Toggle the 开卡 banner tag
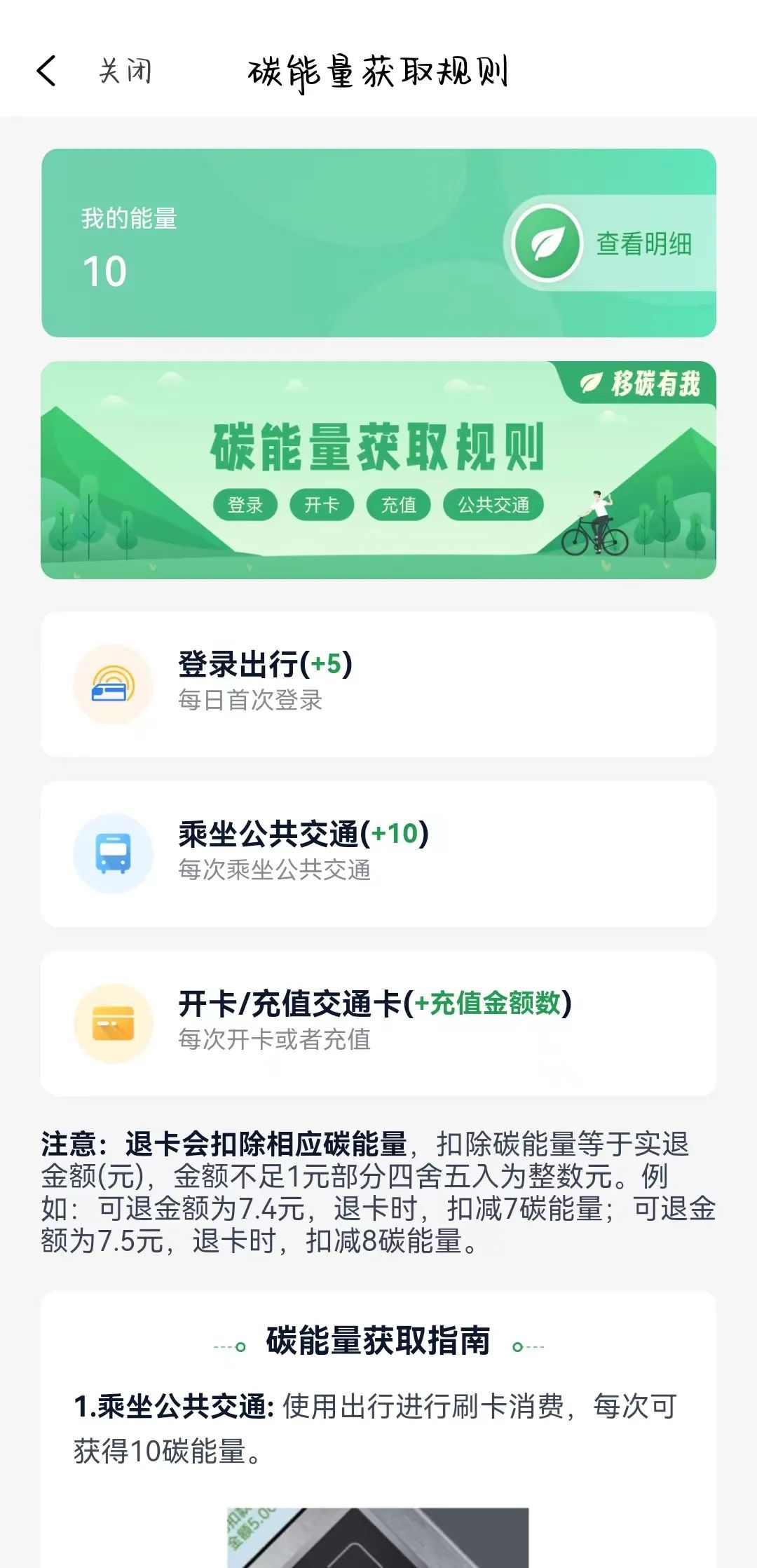The image size is (757, 1568). (x=324, y=504)
